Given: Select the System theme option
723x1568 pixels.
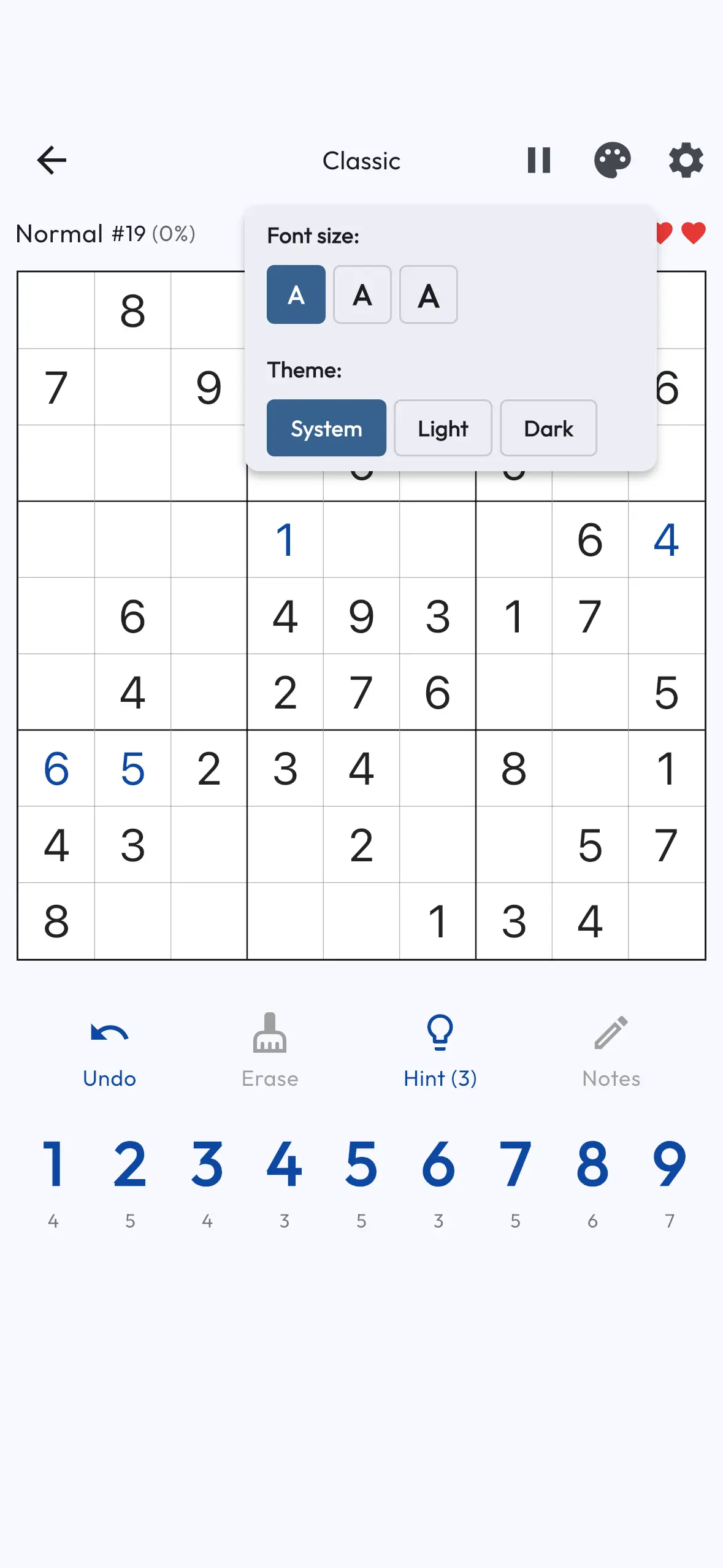Looking at the screenshot, I should click(326, 428).
